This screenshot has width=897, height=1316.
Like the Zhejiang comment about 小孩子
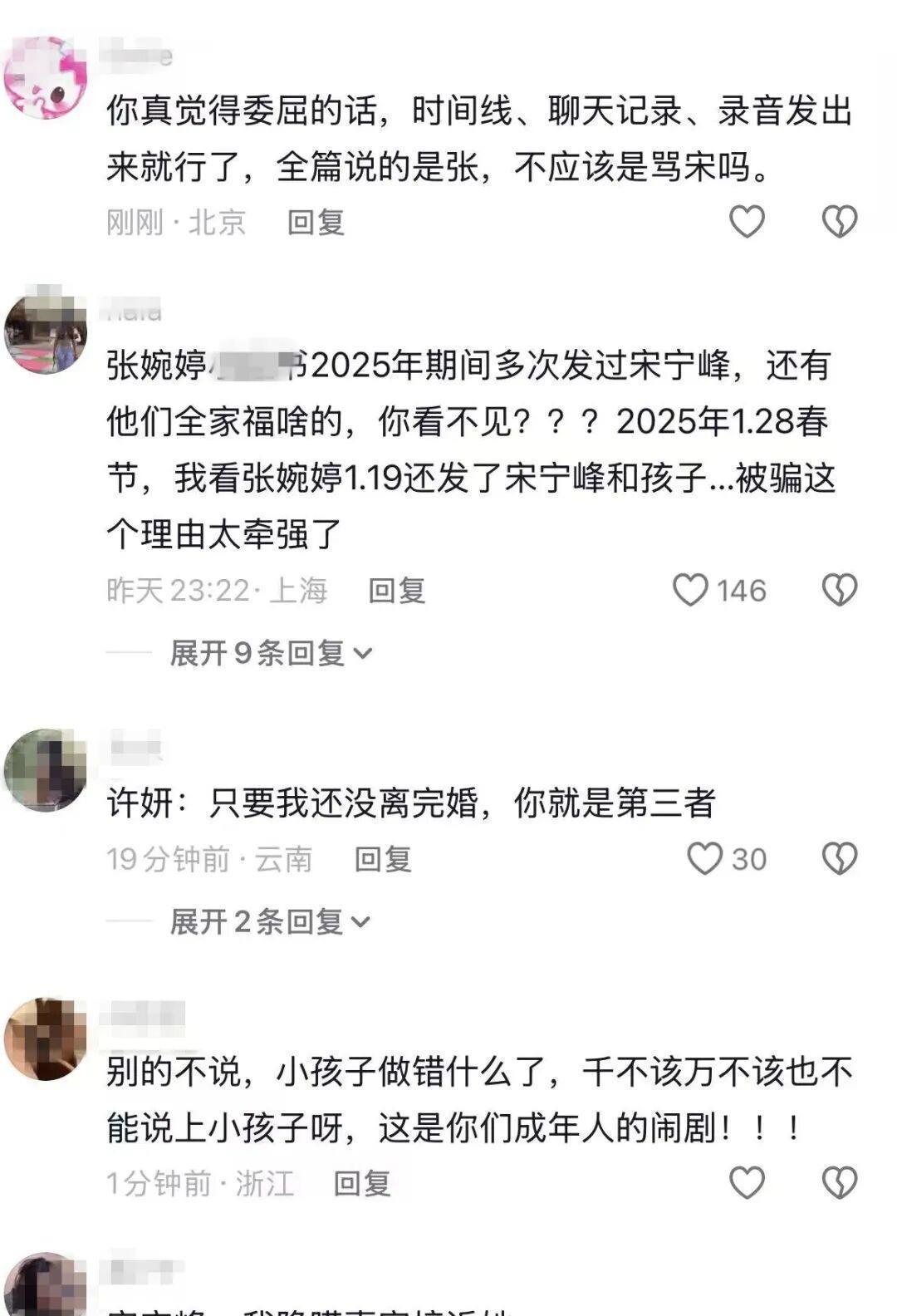747,1182
